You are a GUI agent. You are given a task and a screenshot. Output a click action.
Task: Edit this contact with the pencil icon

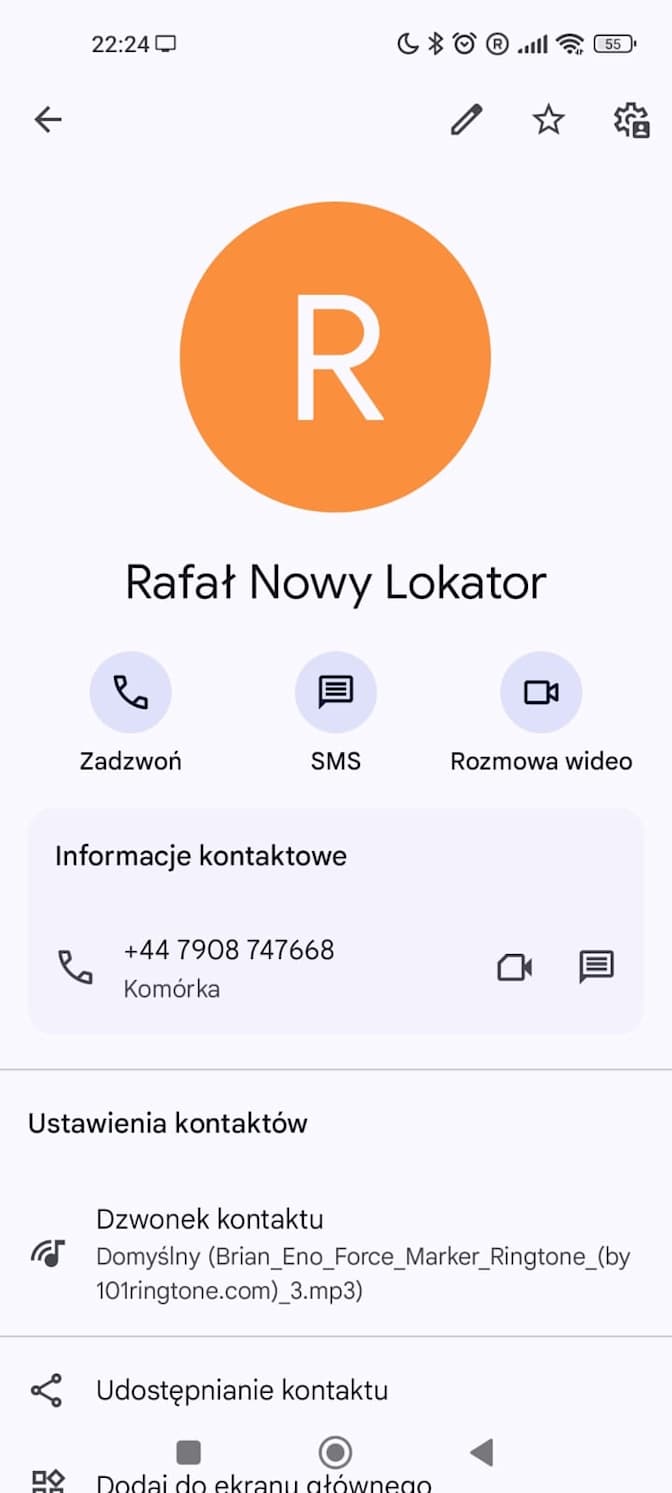click(466, 120)
